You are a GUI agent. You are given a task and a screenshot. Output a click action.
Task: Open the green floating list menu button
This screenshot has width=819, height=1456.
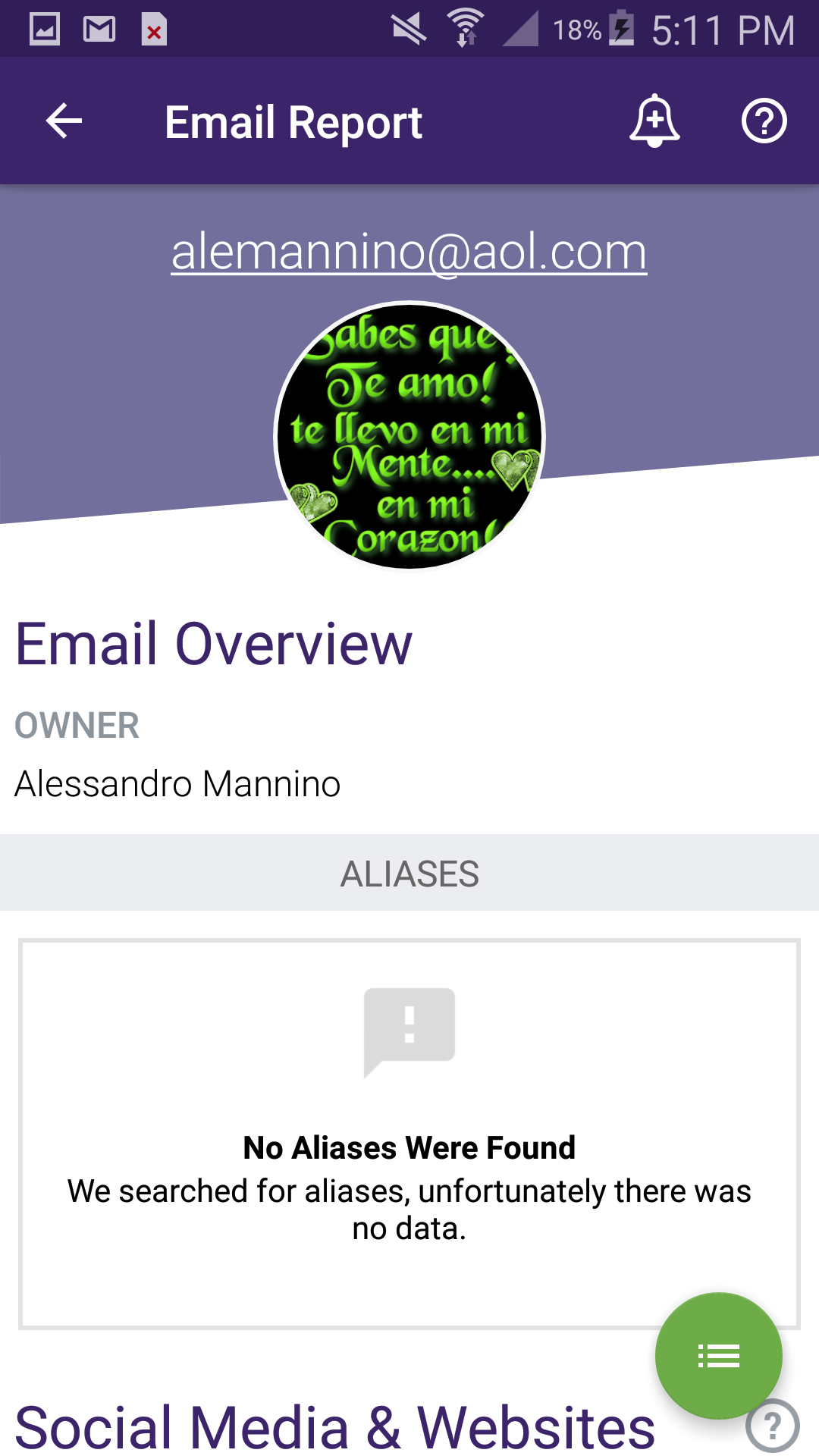(718, 1355)
